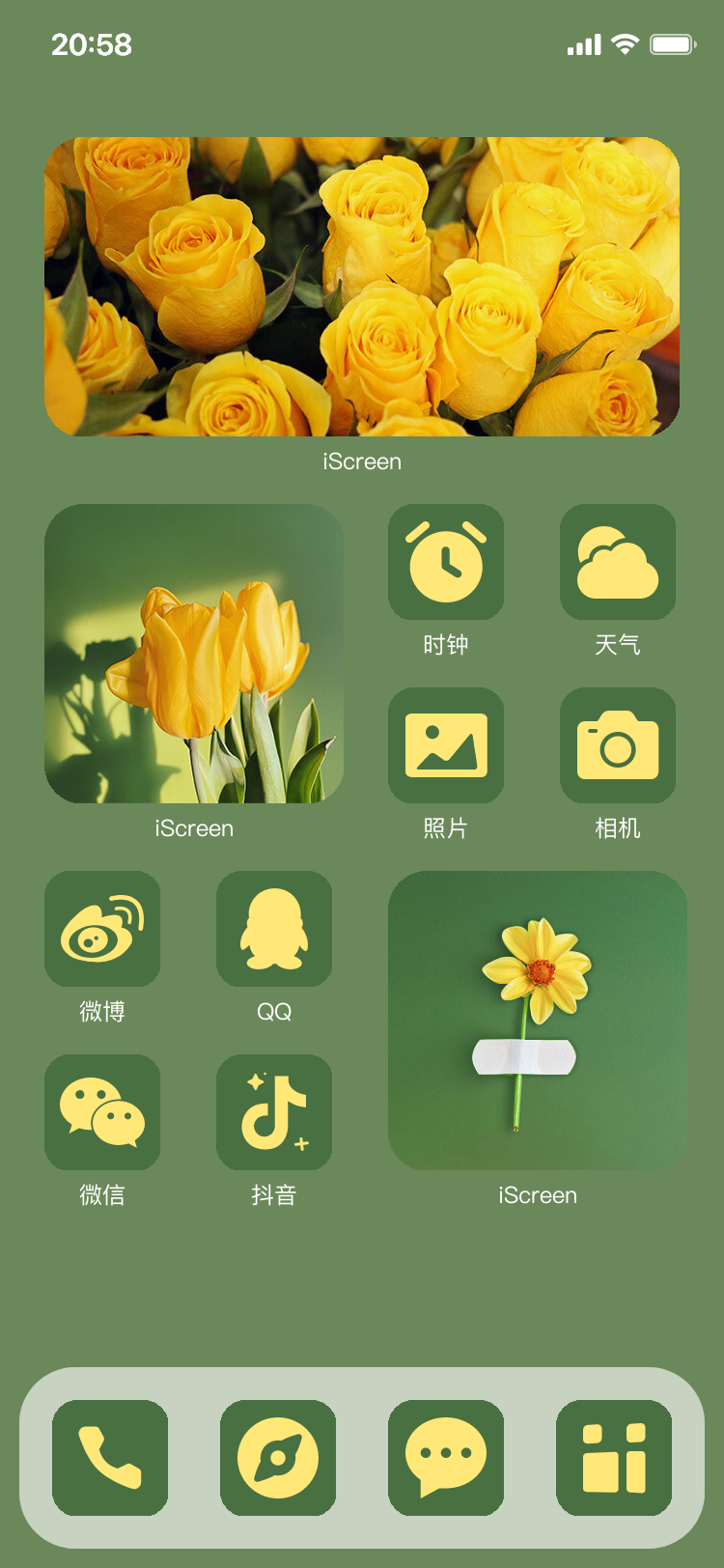
Task: Tap the yellow tulips iScreen widget
Action: pos(194,654)
